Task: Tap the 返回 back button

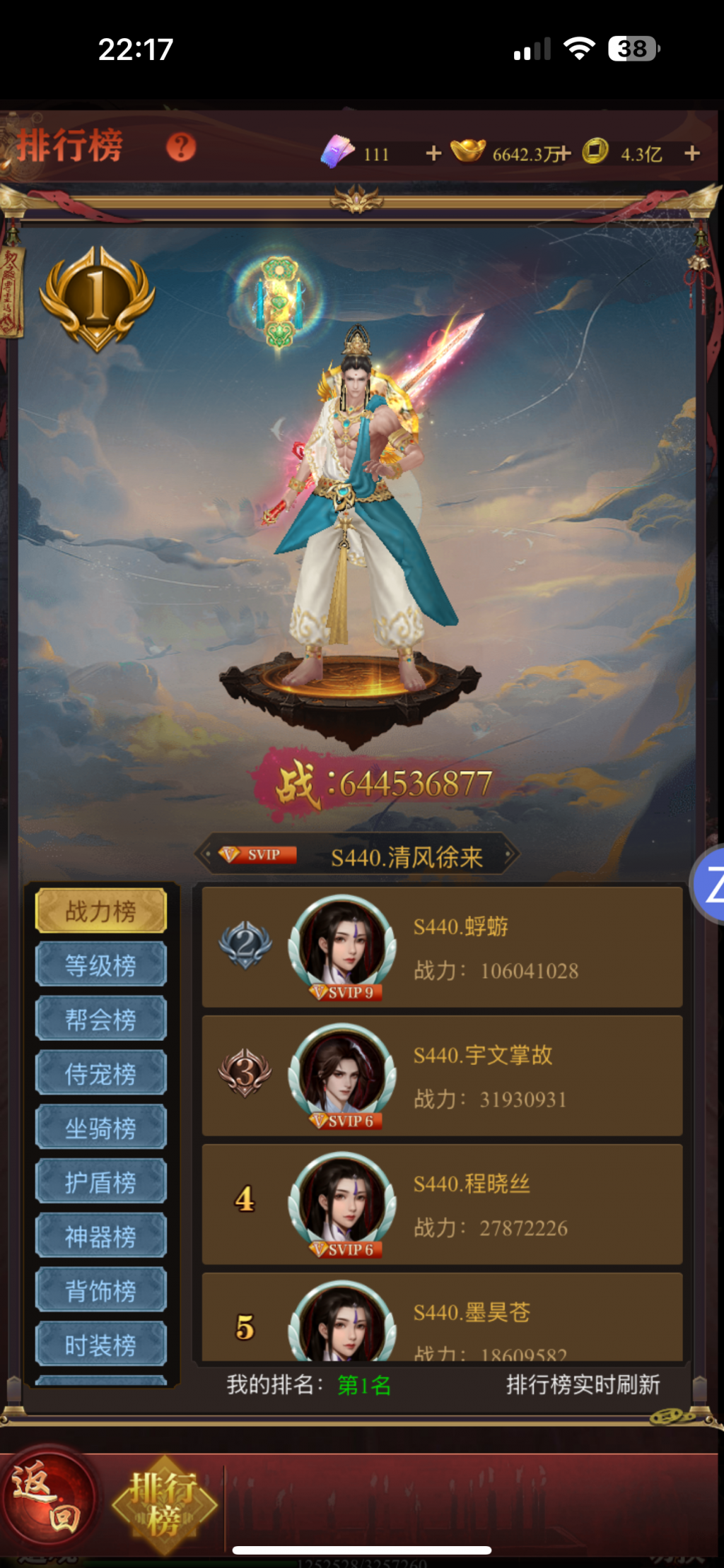Action: 48,1499
